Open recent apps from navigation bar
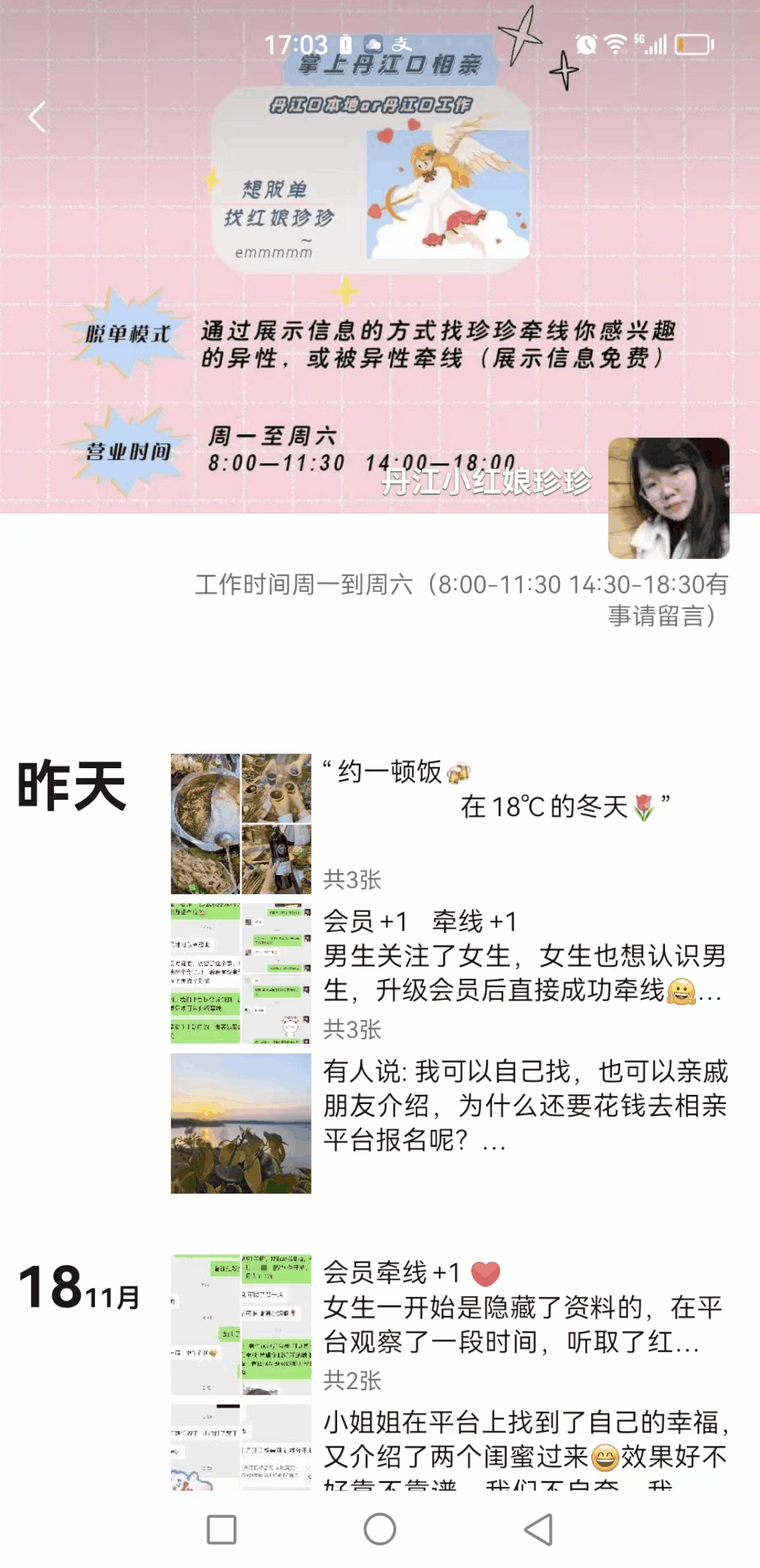 tap(221, 1529)
